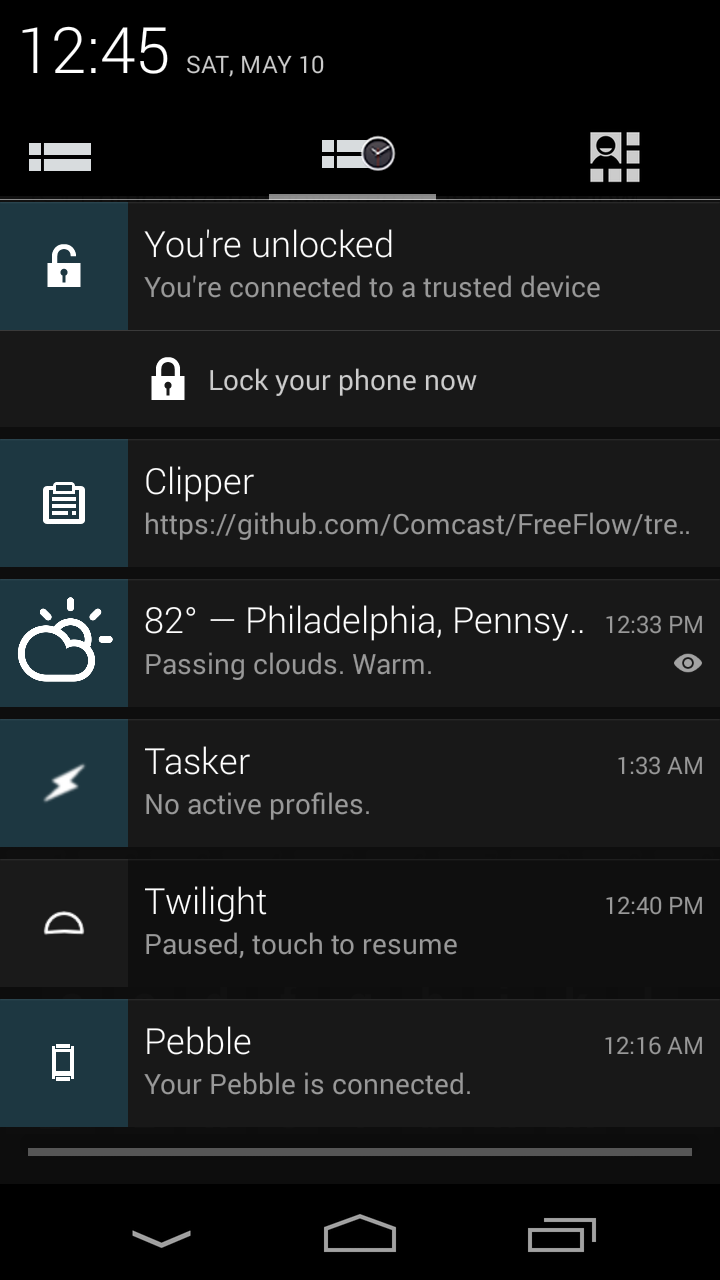Screen dimensions: 720x1280
Task: Open the quick settings tiles tab
Action: pyautogui.click(x=614, y=157)
